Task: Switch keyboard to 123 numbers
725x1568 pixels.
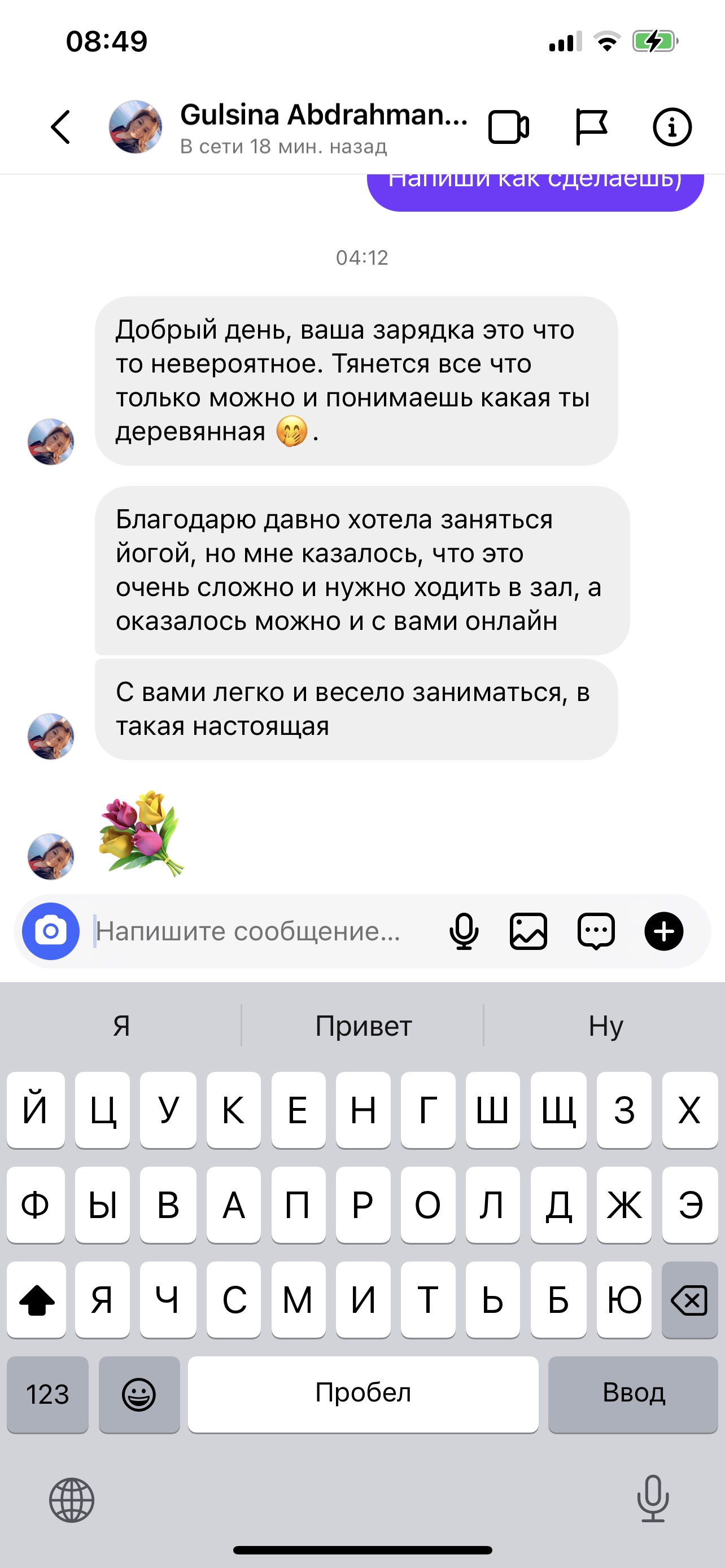Action: tap(47, 1394)
